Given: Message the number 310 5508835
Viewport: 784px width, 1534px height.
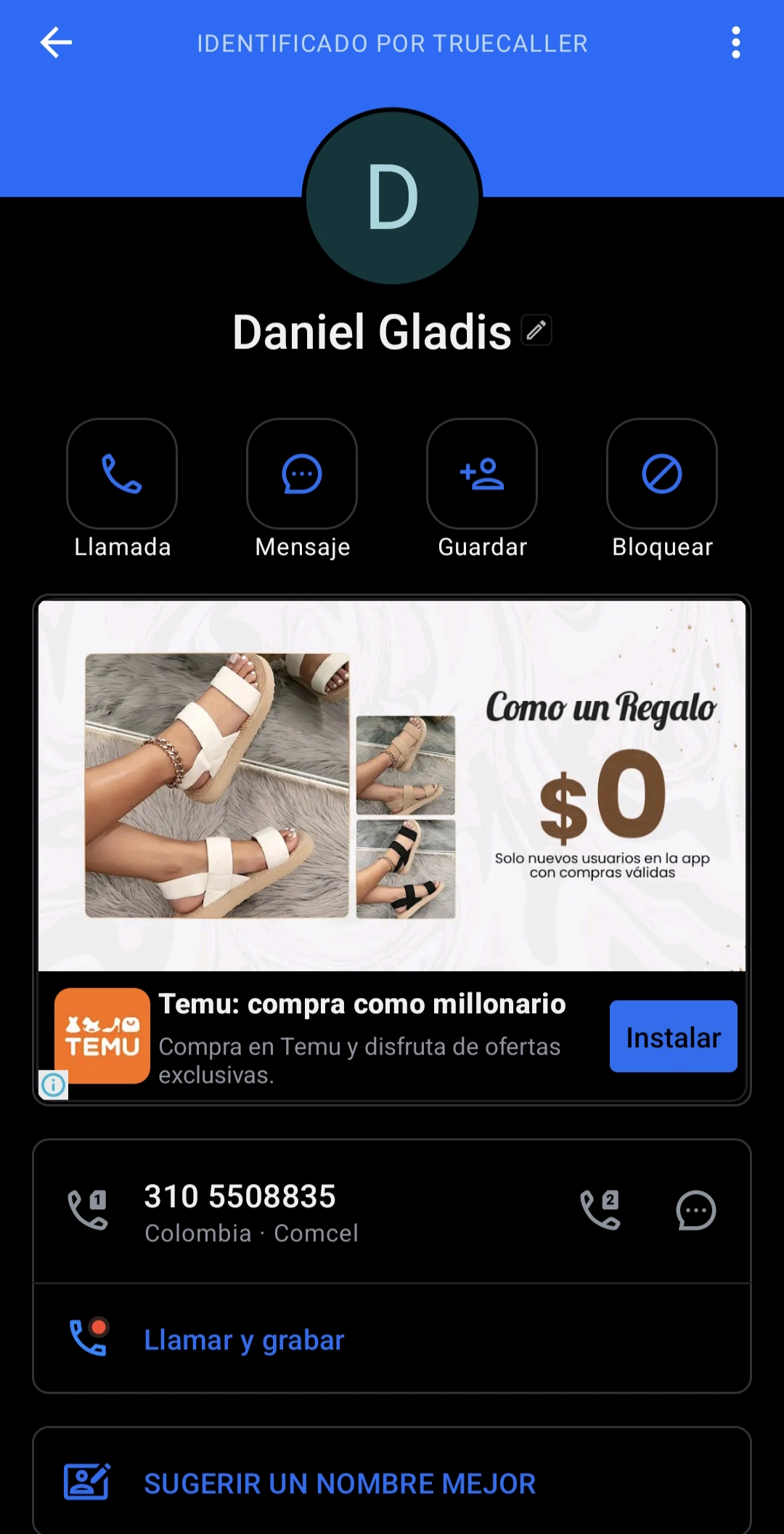Looking at the screenshot, I should pyautogui.click(x=695, y=1210).
